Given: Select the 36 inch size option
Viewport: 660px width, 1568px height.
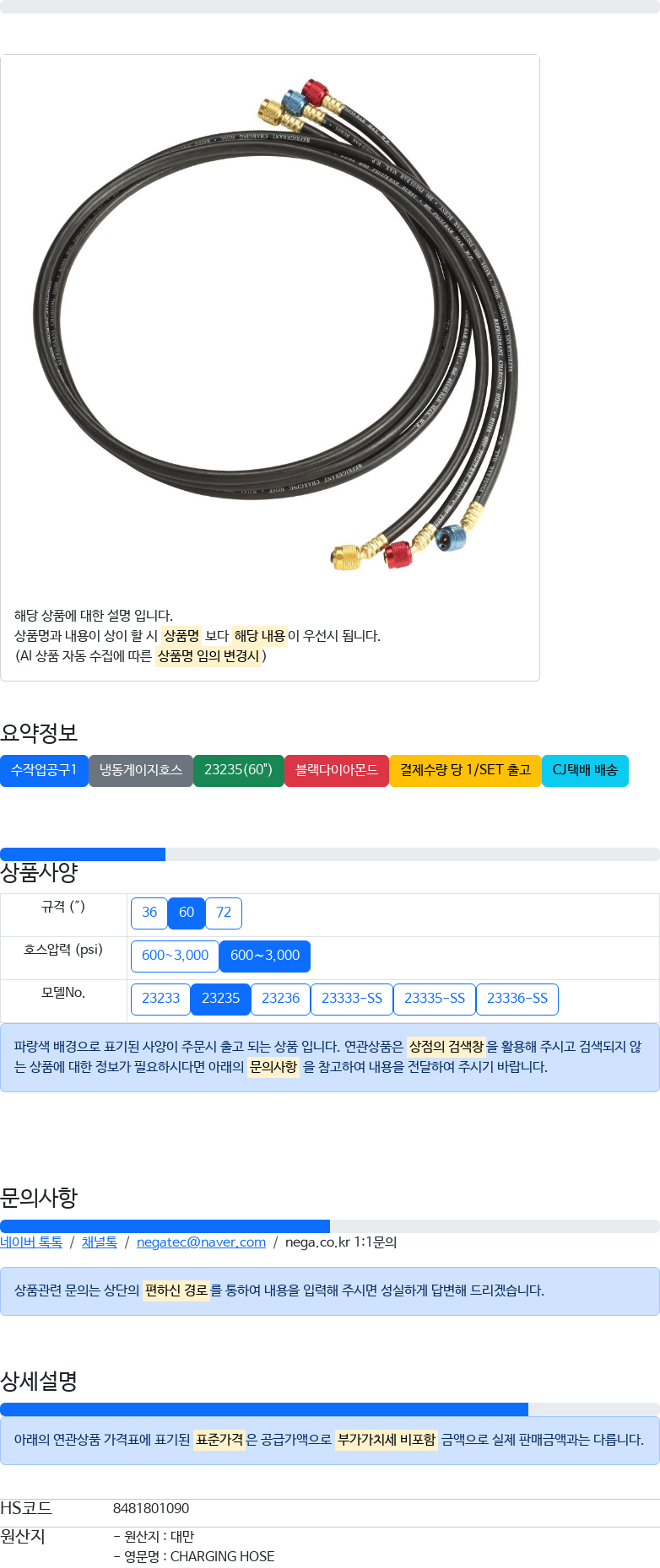Looking at the screenshot, I should pos(149,913).
